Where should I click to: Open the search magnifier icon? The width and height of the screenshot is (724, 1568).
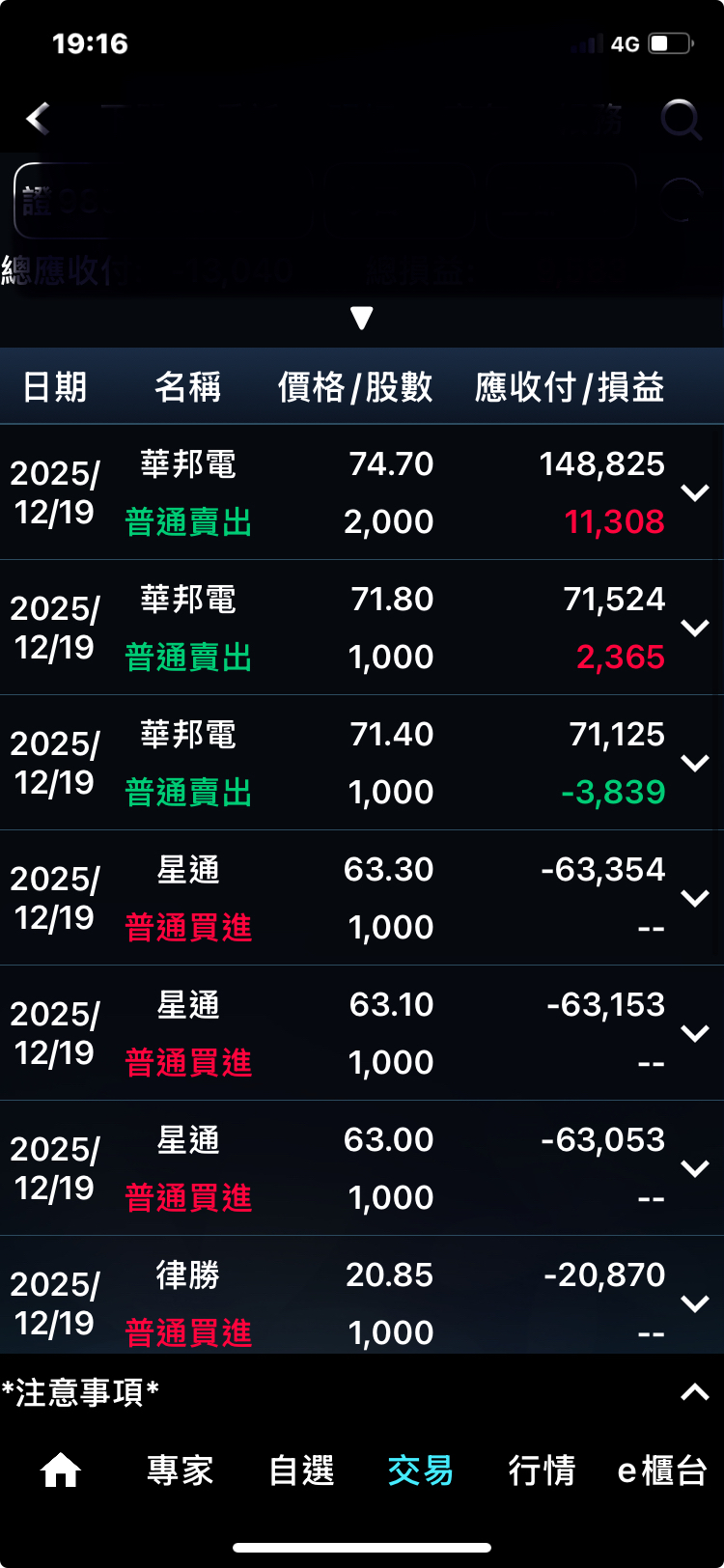681,119
